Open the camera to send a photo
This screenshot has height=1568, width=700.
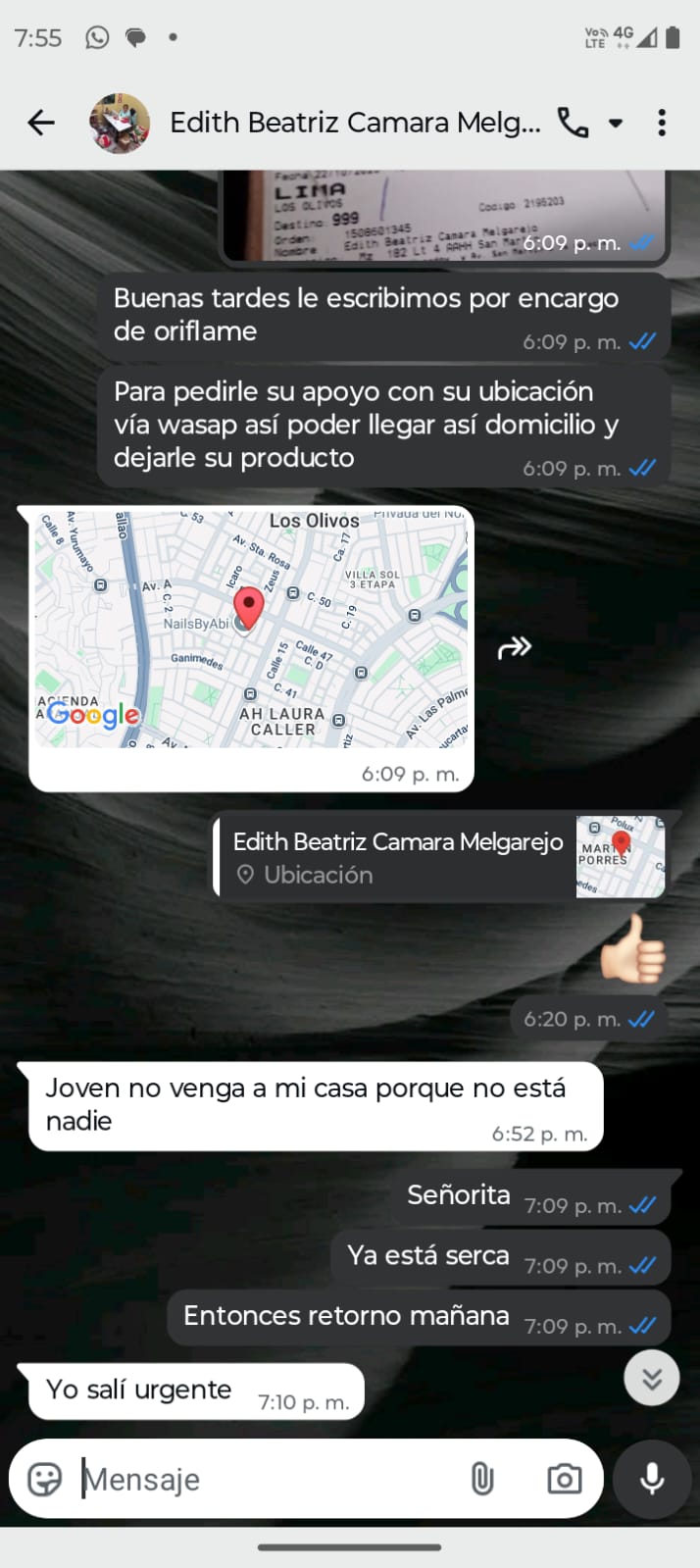coord(564,1479)
